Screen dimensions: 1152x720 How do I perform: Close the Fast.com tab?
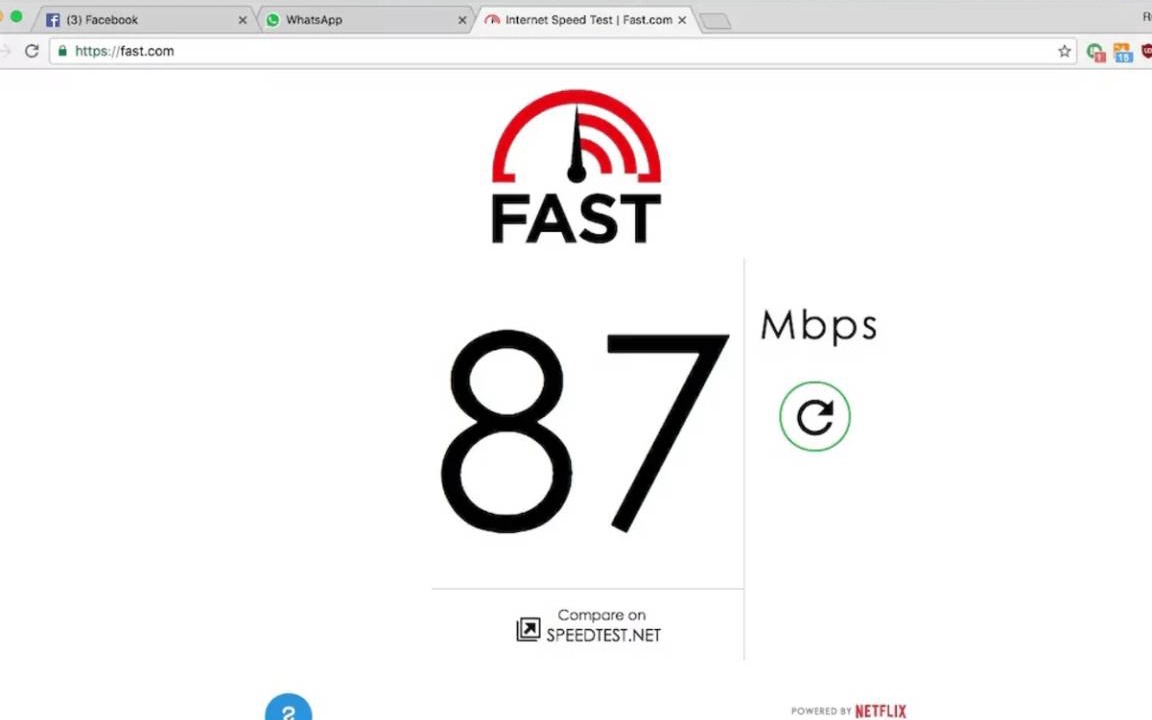pyautogui.click(x=682, y=20)
